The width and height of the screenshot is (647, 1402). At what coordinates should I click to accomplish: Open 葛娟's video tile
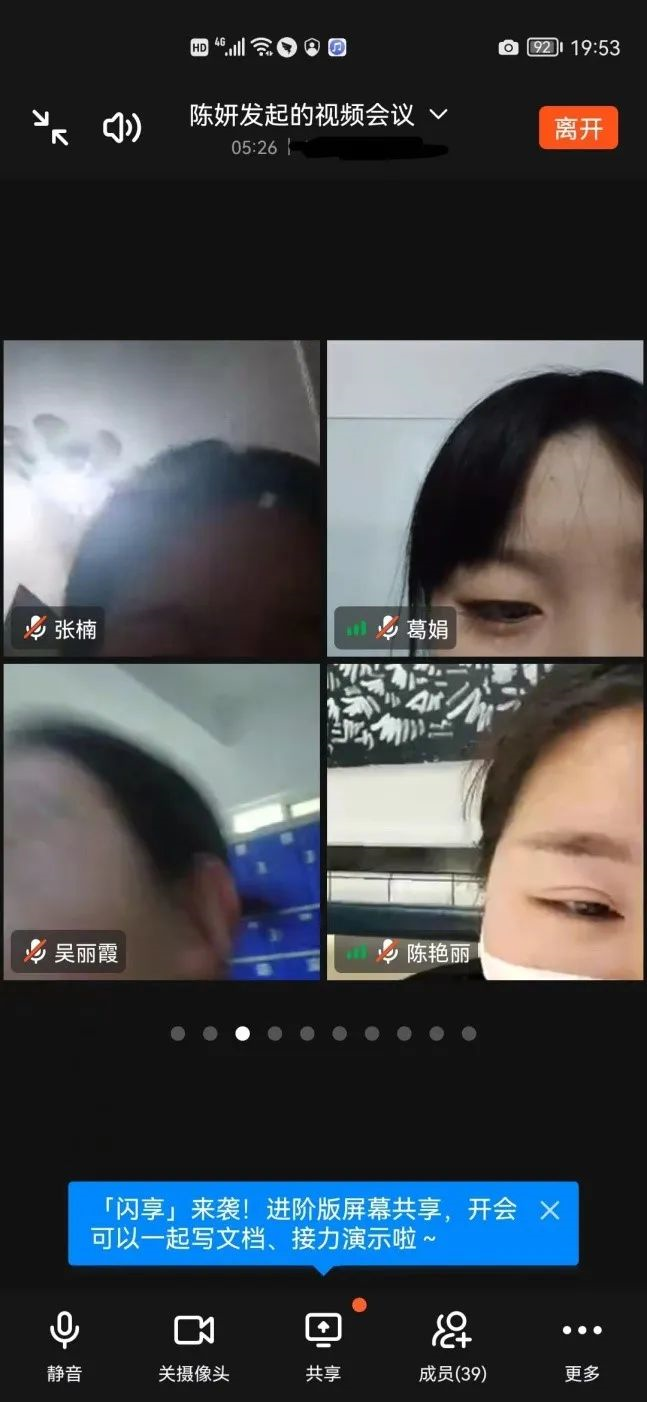pyautogui.click(x=485, y=498)
